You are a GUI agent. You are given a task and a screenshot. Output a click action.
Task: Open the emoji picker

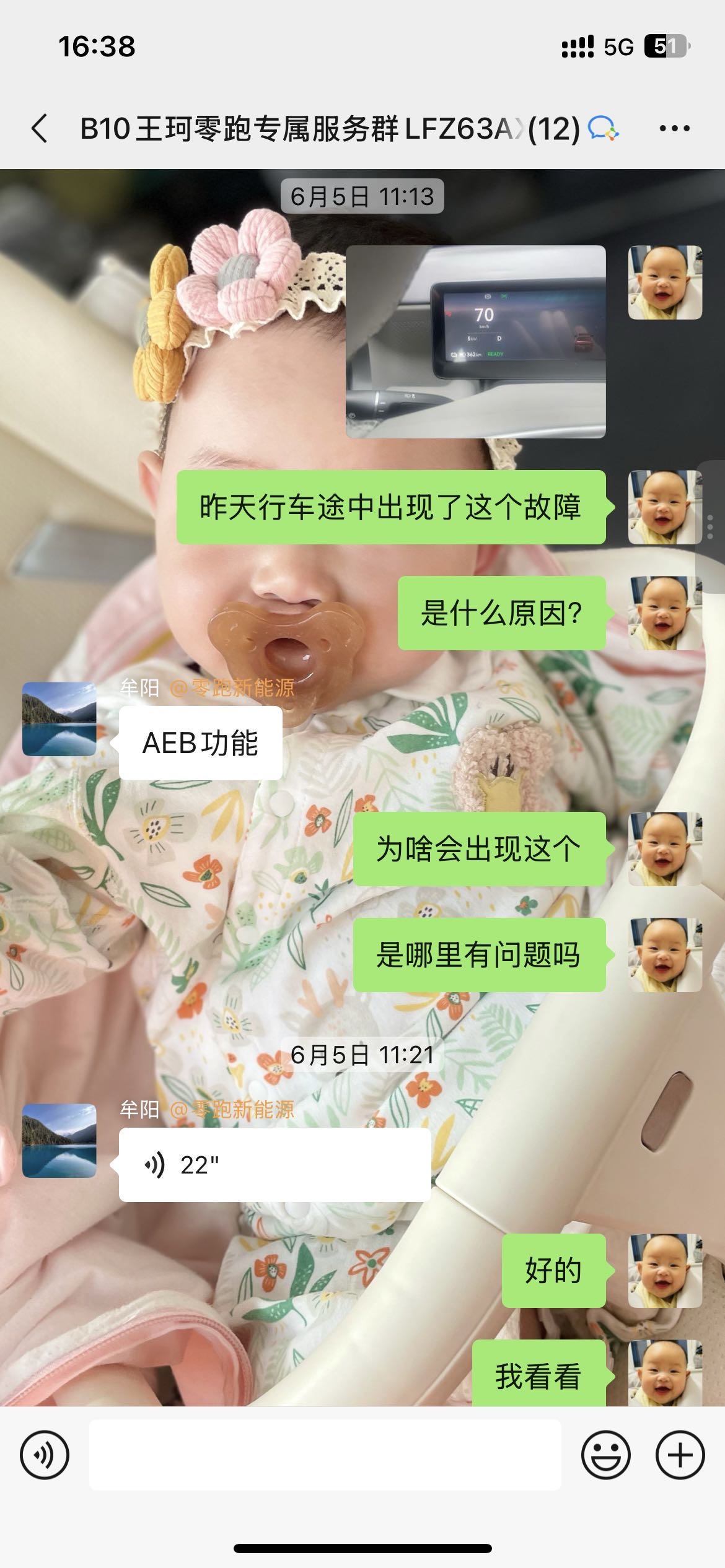pos(605,1455)
